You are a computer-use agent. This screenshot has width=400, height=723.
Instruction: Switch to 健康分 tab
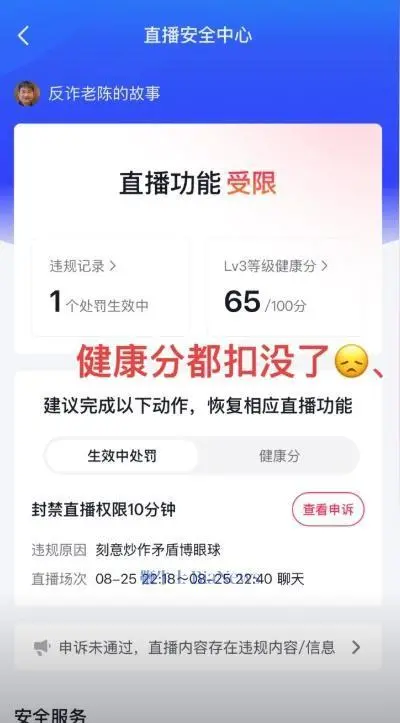pyautogui.click(x=279, y=456)
